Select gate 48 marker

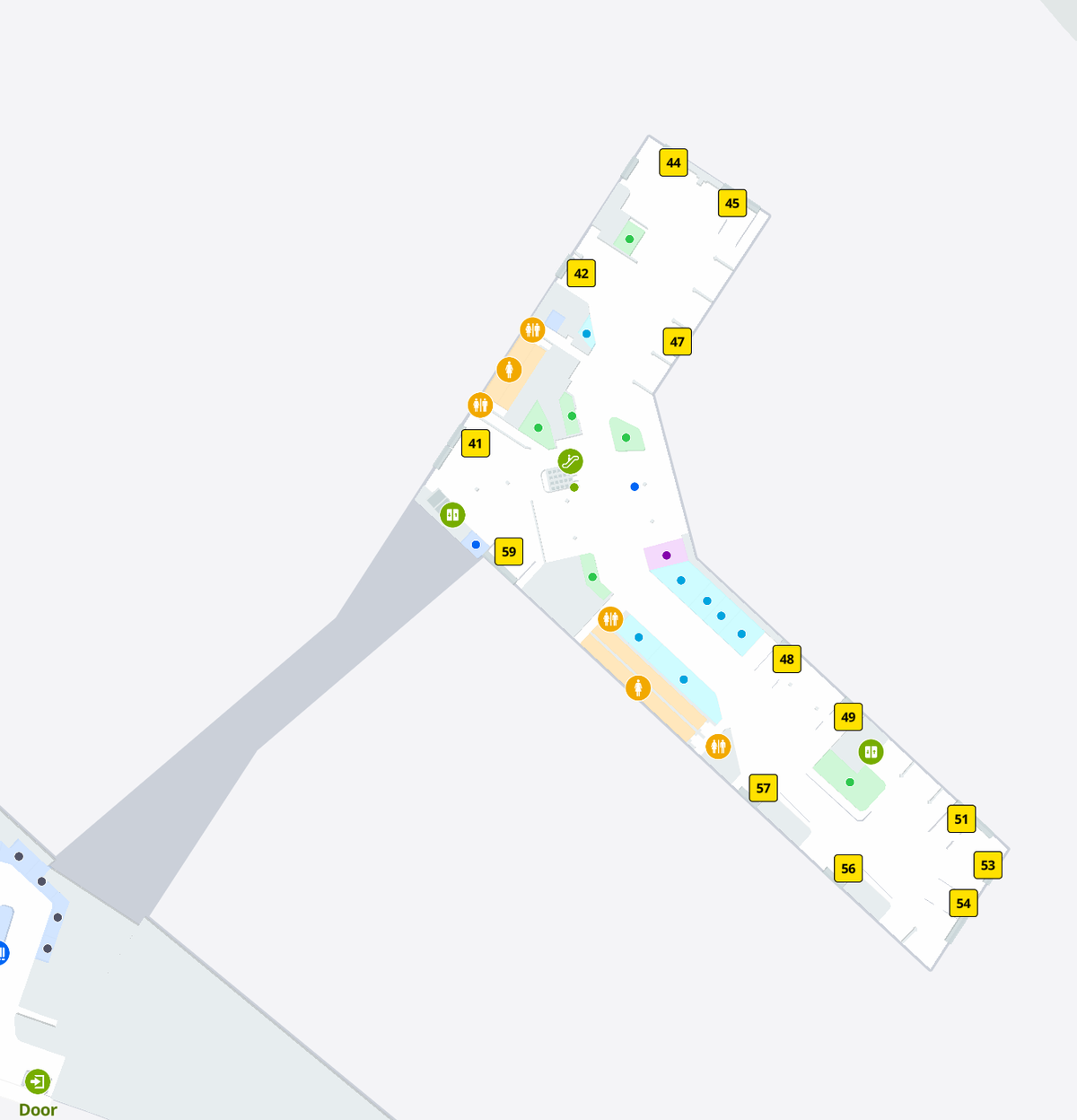(787, 659)
